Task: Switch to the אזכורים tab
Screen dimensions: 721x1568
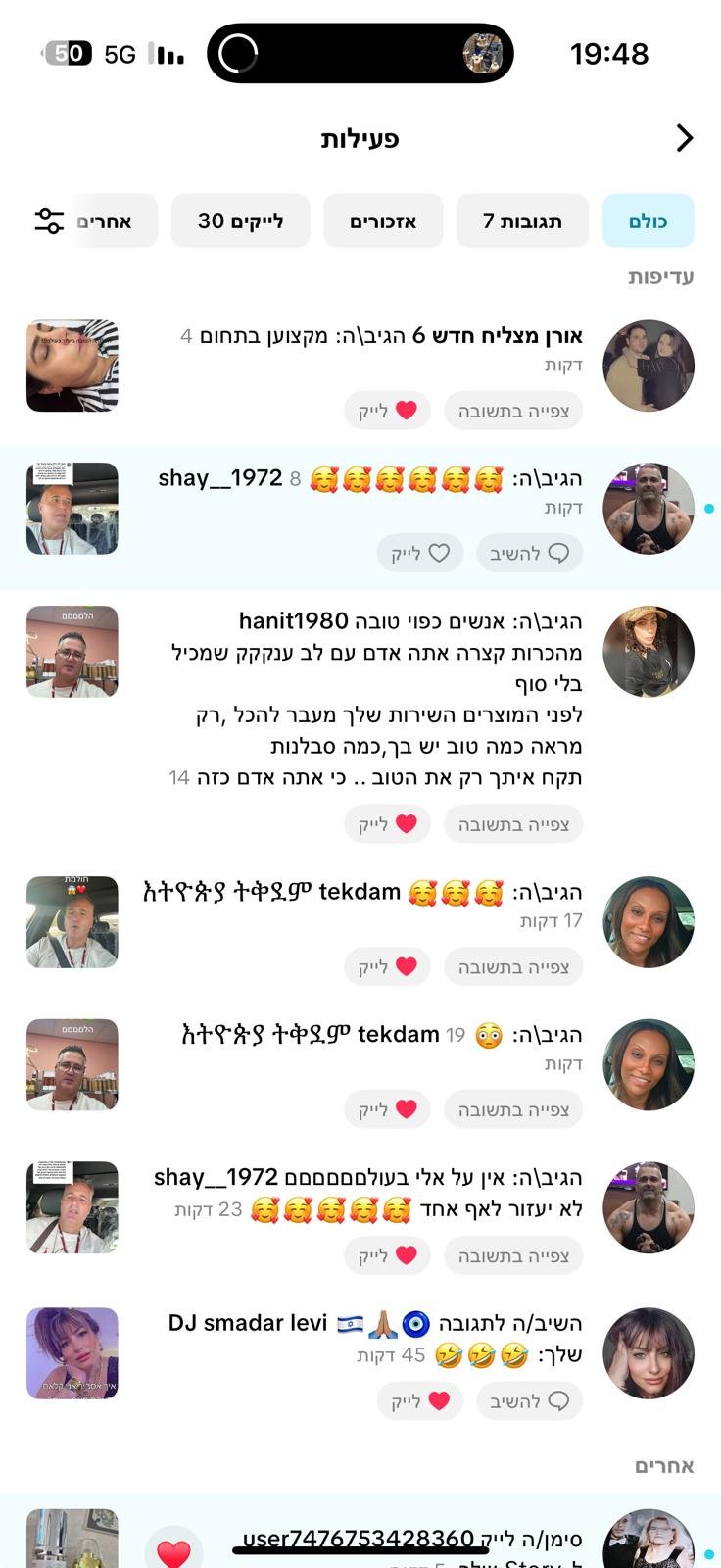Action: coord(383,221)
